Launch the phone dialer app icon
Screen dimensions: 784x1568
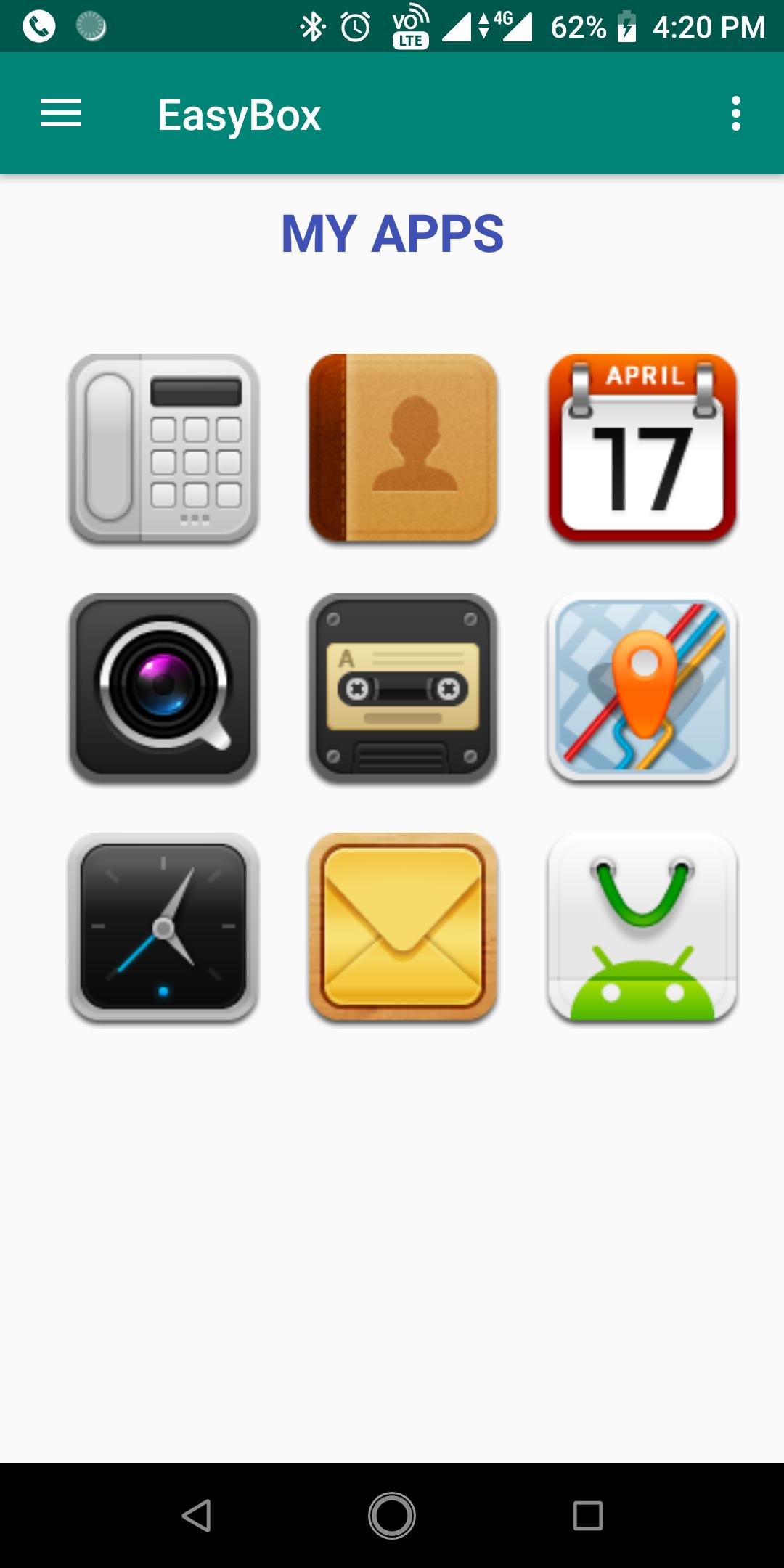click(163, 449)
